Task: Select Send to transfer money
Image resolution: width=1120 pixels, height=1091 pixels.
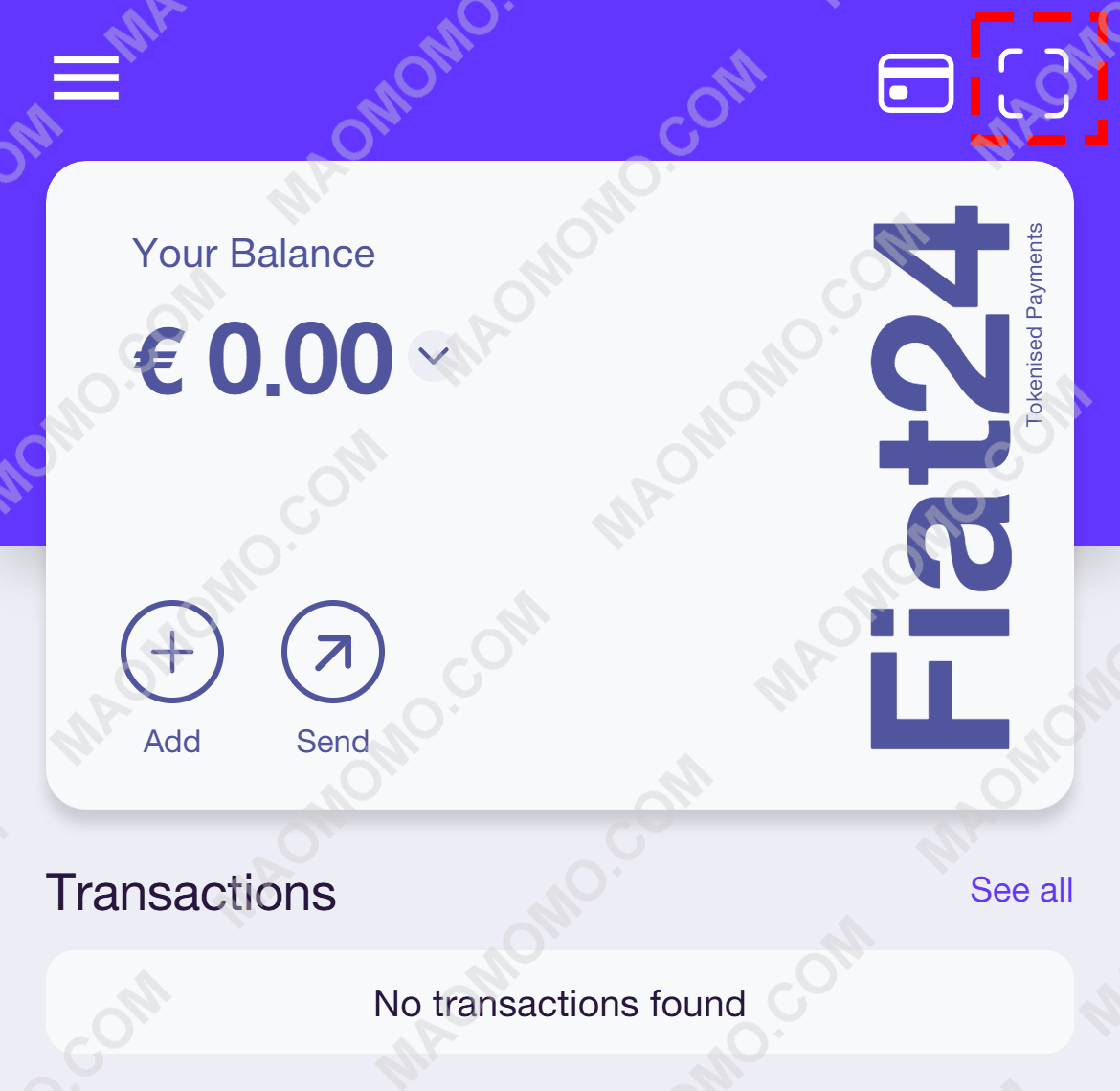Action: (x=333, y=653)
